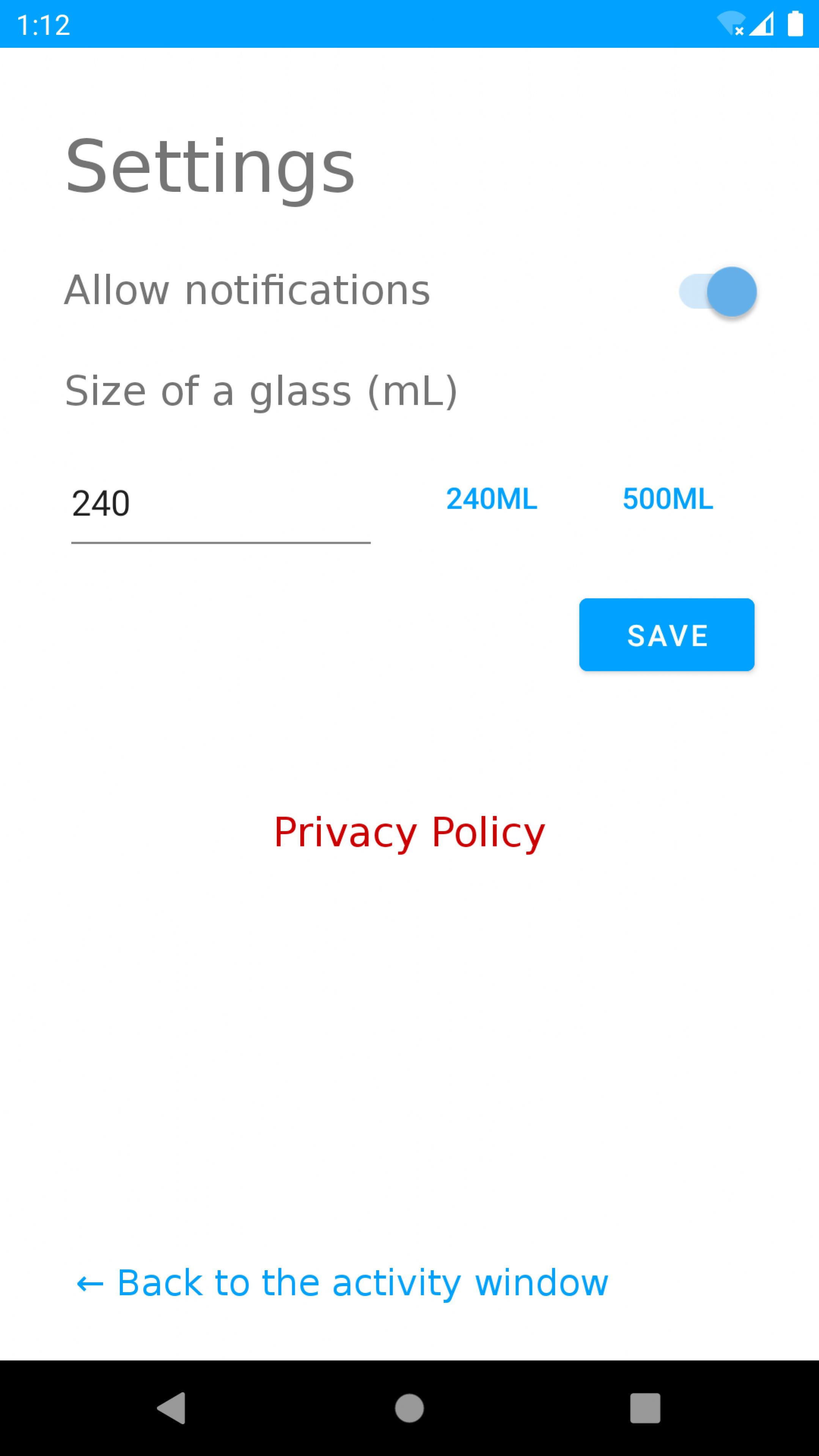Choose the 500ML preset
This screenshot has width=819, height=1456.
click(x=668, y=499)
